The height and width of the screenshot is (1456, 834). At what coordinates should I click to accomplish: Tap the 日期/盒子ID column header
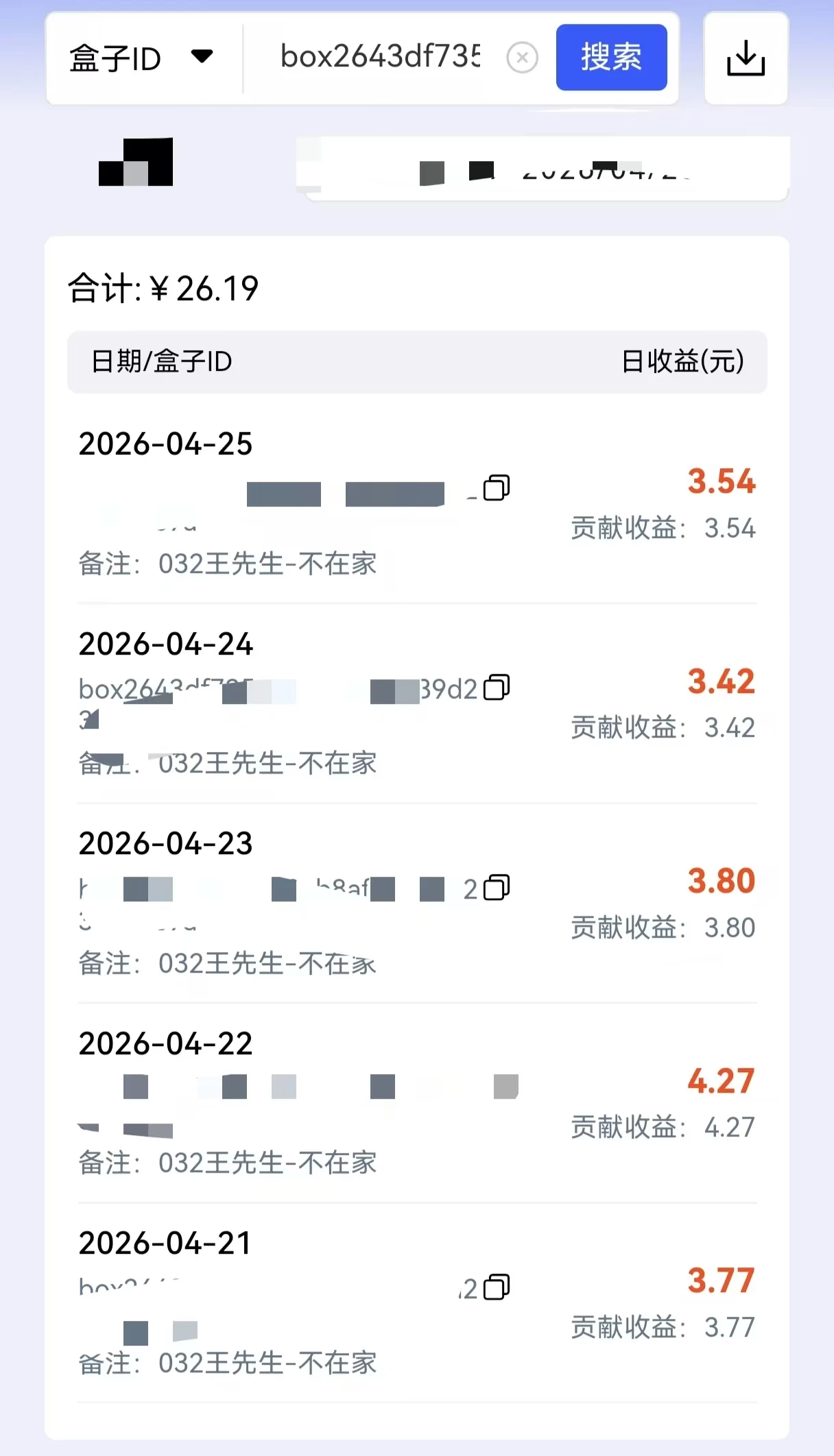pyautogui.click(x=164, y=362)
